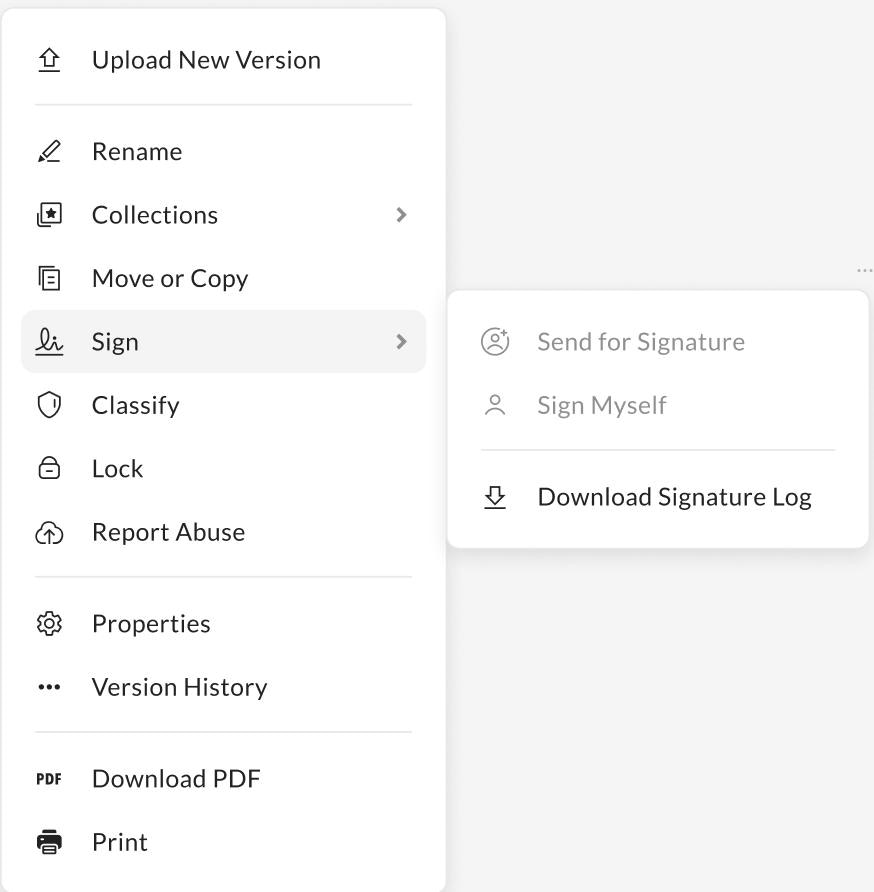Image resolution: width=874 pixels, height=892 pixels.
Task: View Version History
Action: 179,687
